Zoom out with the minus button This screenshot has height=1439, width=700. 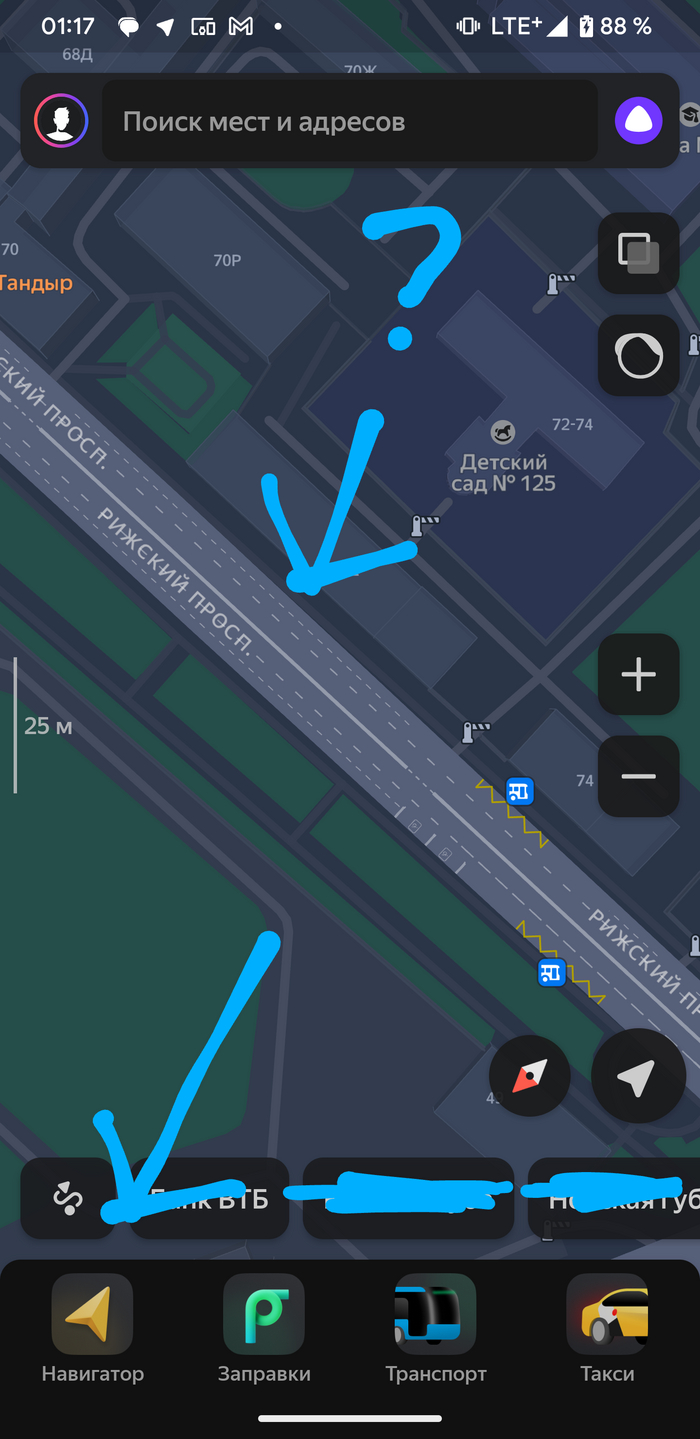point(638,777)
